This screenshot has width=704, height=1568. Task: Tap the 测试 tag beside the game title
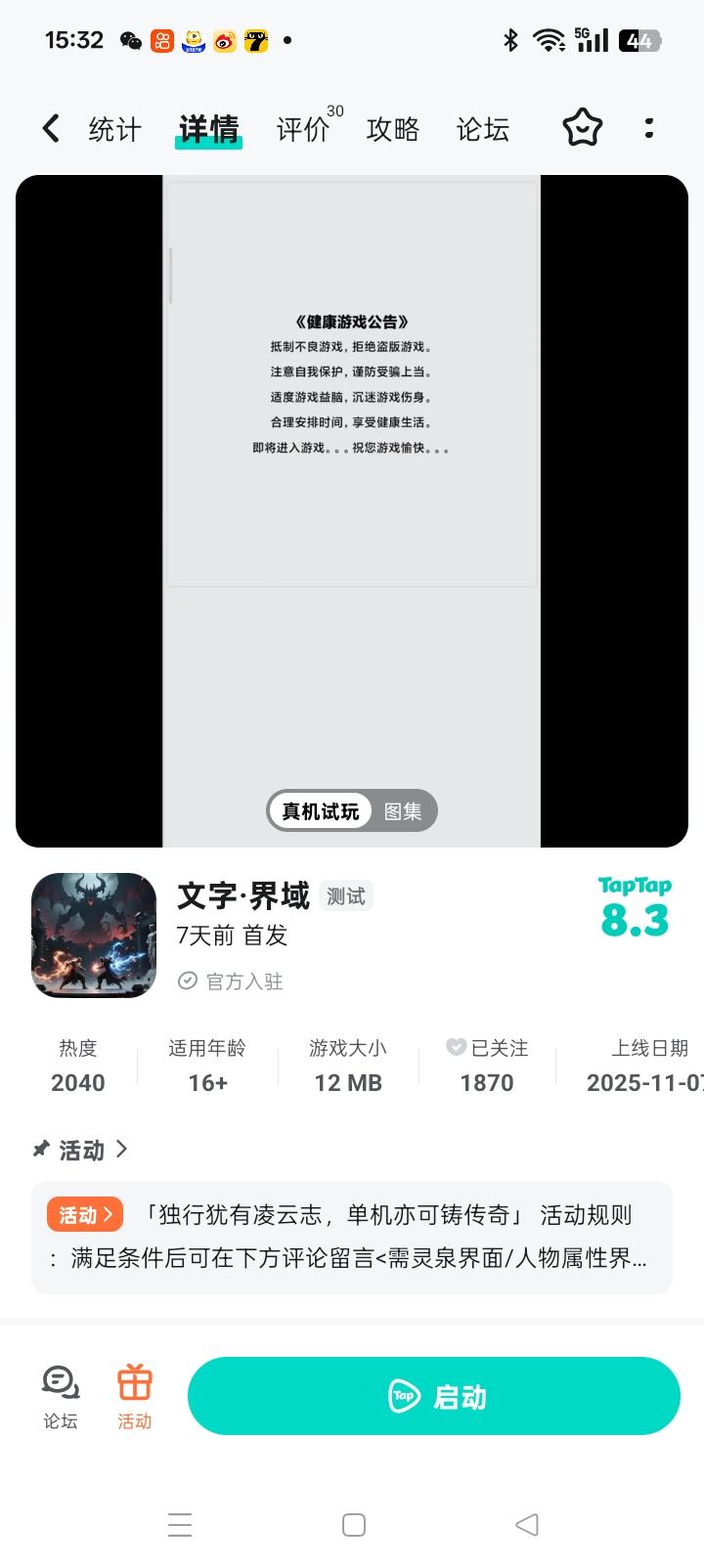345,895
